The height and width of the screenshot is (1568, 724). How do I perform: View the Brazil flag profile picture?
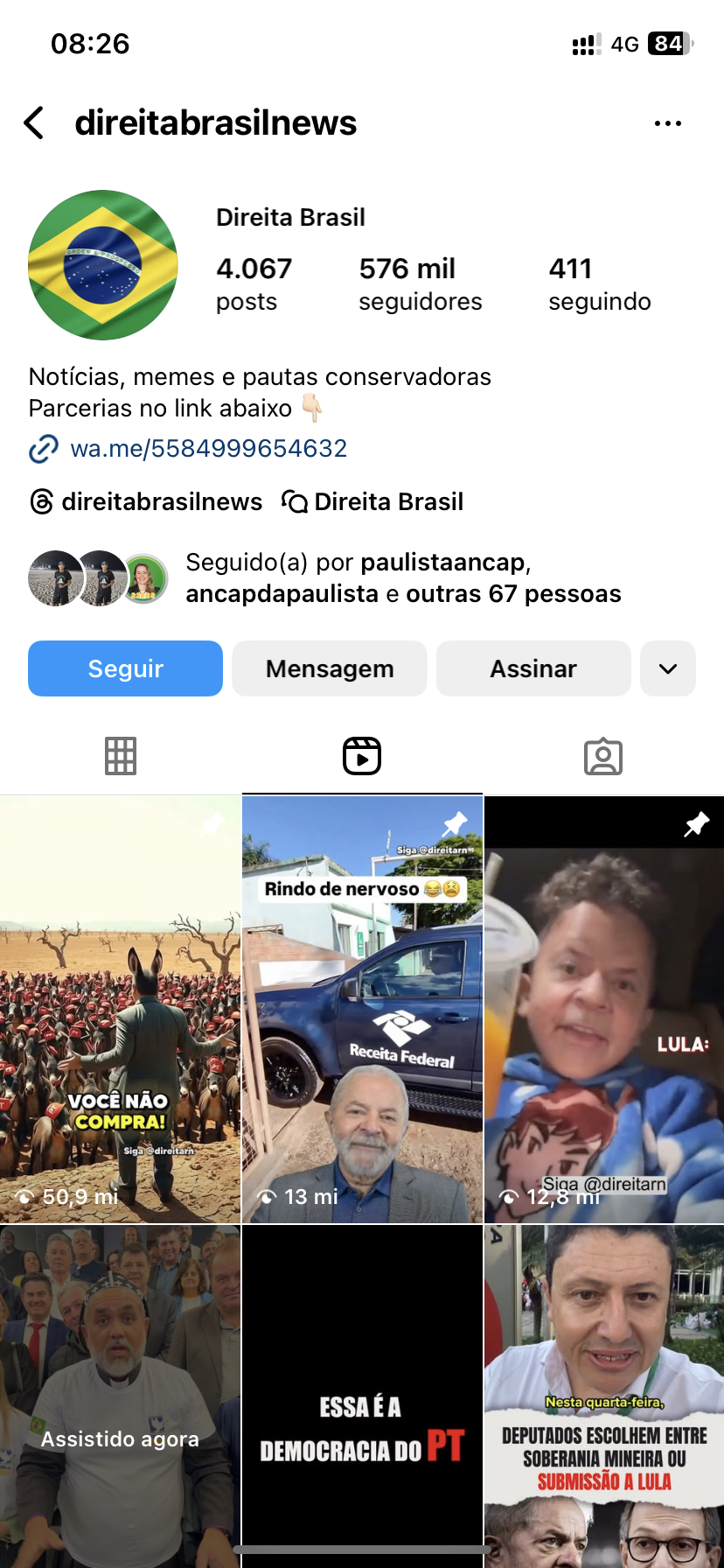point(103,265)
